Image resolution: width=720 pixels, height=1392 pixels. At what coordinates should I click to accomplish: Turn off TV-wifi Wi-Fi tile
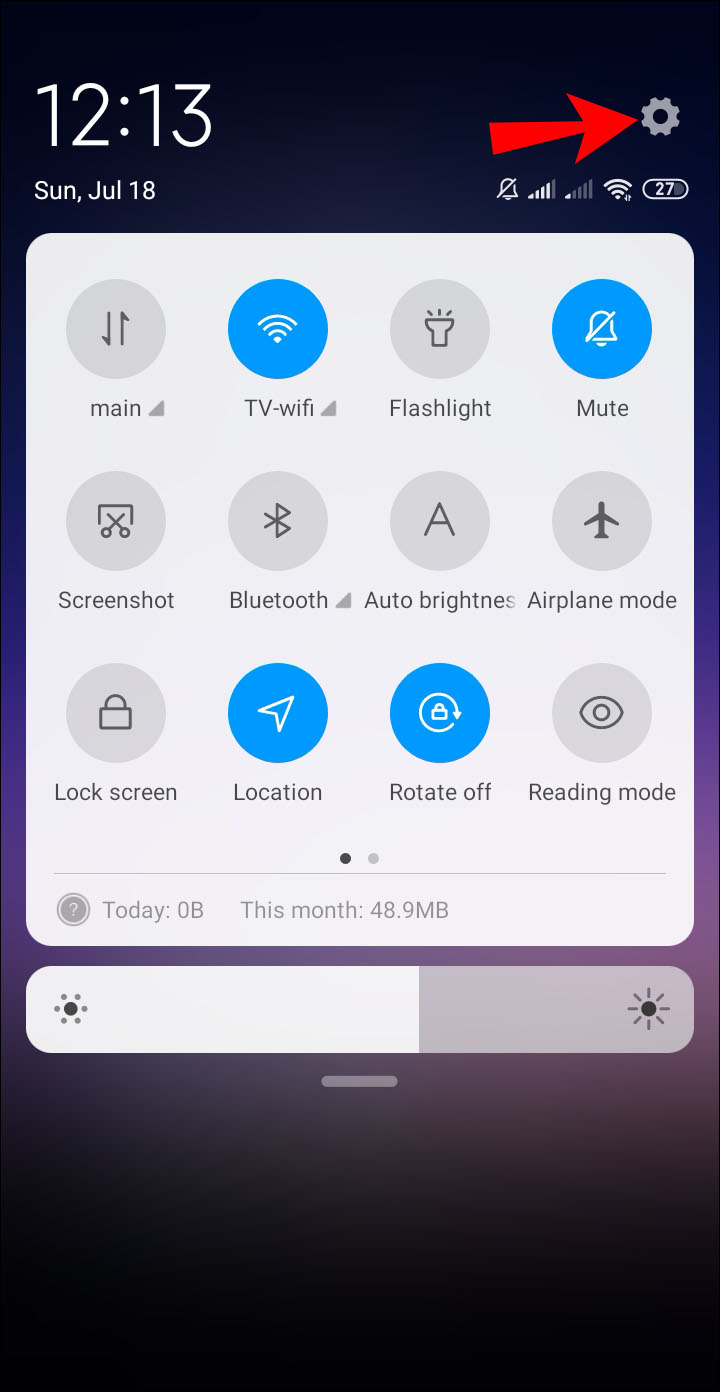[x=278, y=329]
